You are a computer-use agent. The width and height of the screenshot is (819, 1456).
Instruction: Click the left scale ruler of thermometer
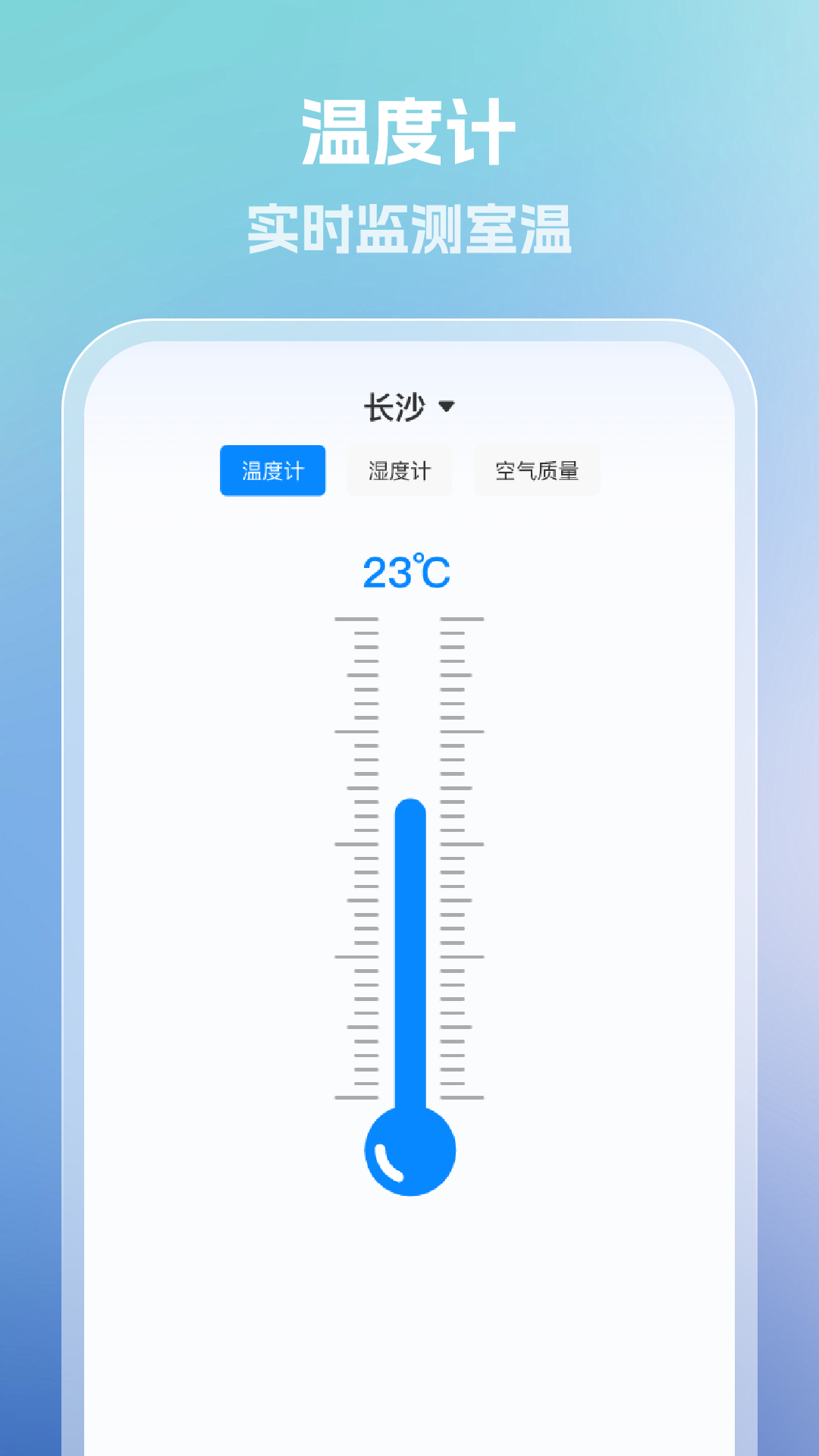356,872
